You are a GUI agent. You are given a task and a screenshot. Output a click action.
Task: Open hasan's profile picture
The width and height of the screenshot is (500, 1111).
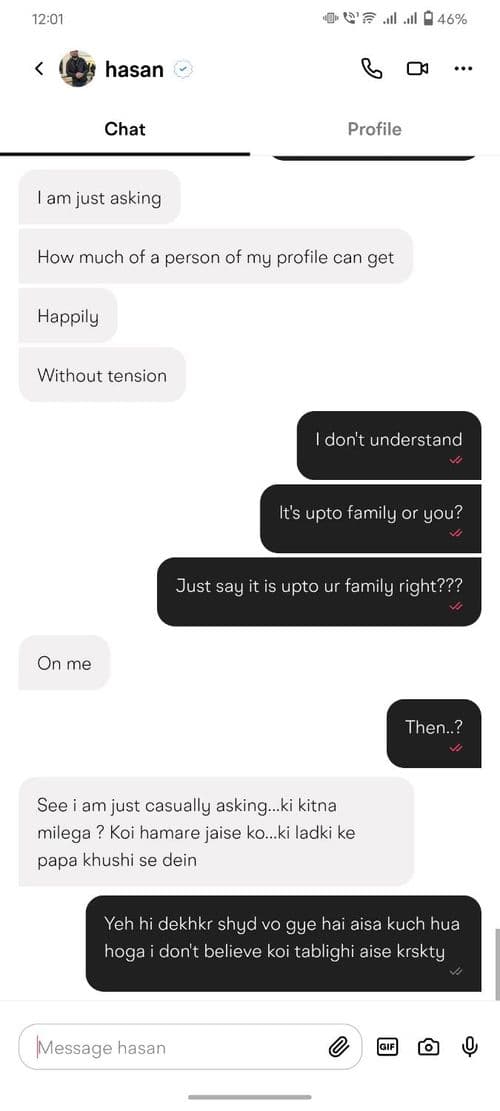[x=77, y=69]
